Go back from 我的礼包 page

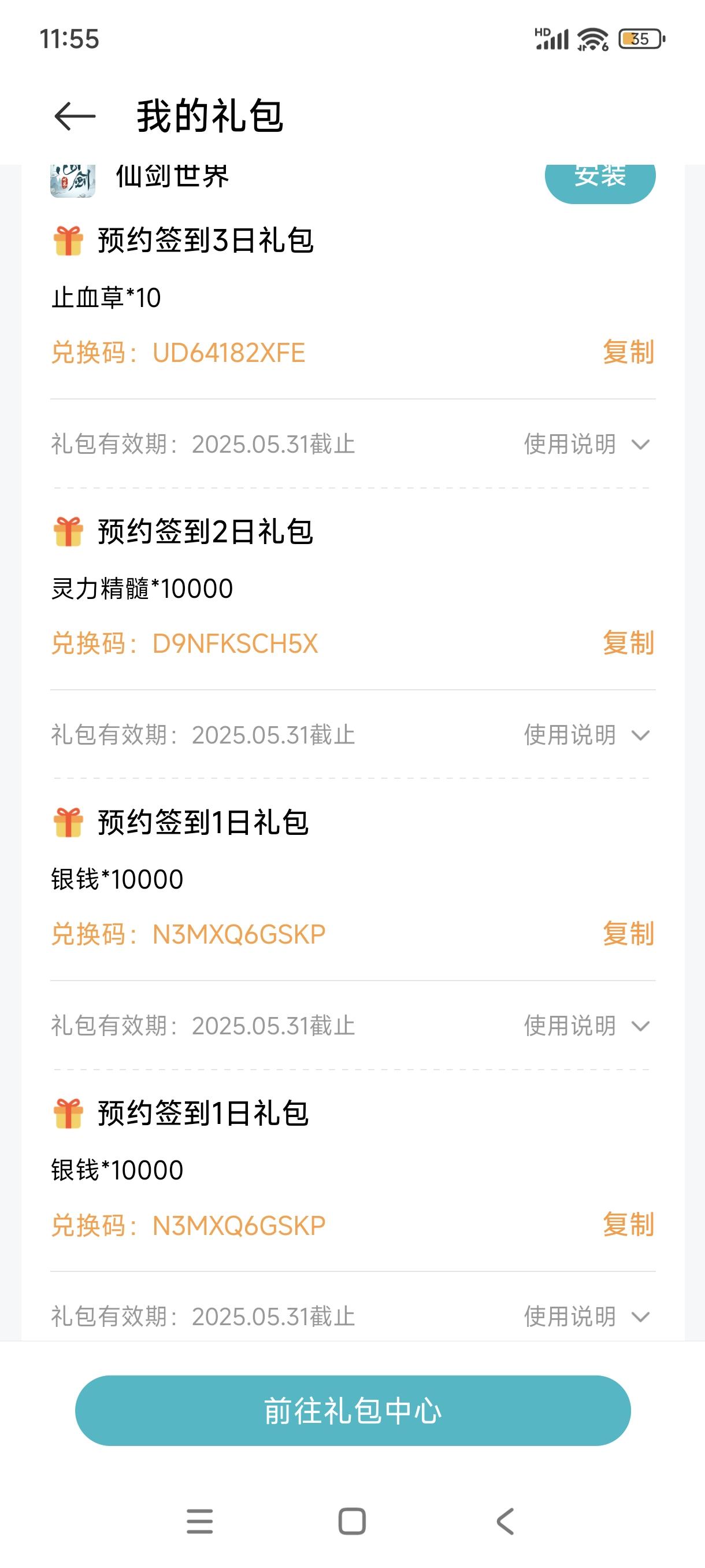point(75,116)
